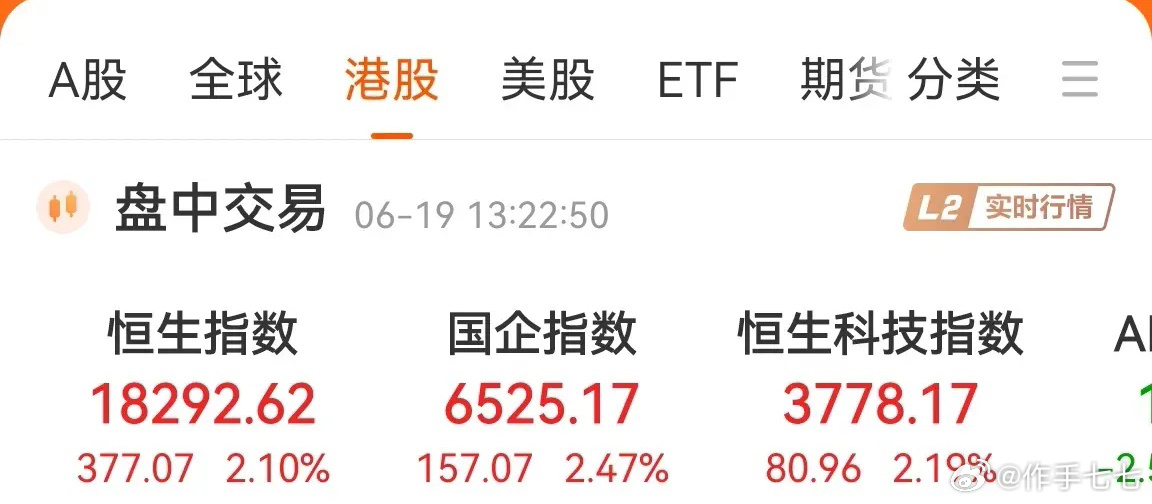Switch to the A股 tab
Image resolution: width=1152 pixels, height=504 pixels.
[x=88, y=80]
